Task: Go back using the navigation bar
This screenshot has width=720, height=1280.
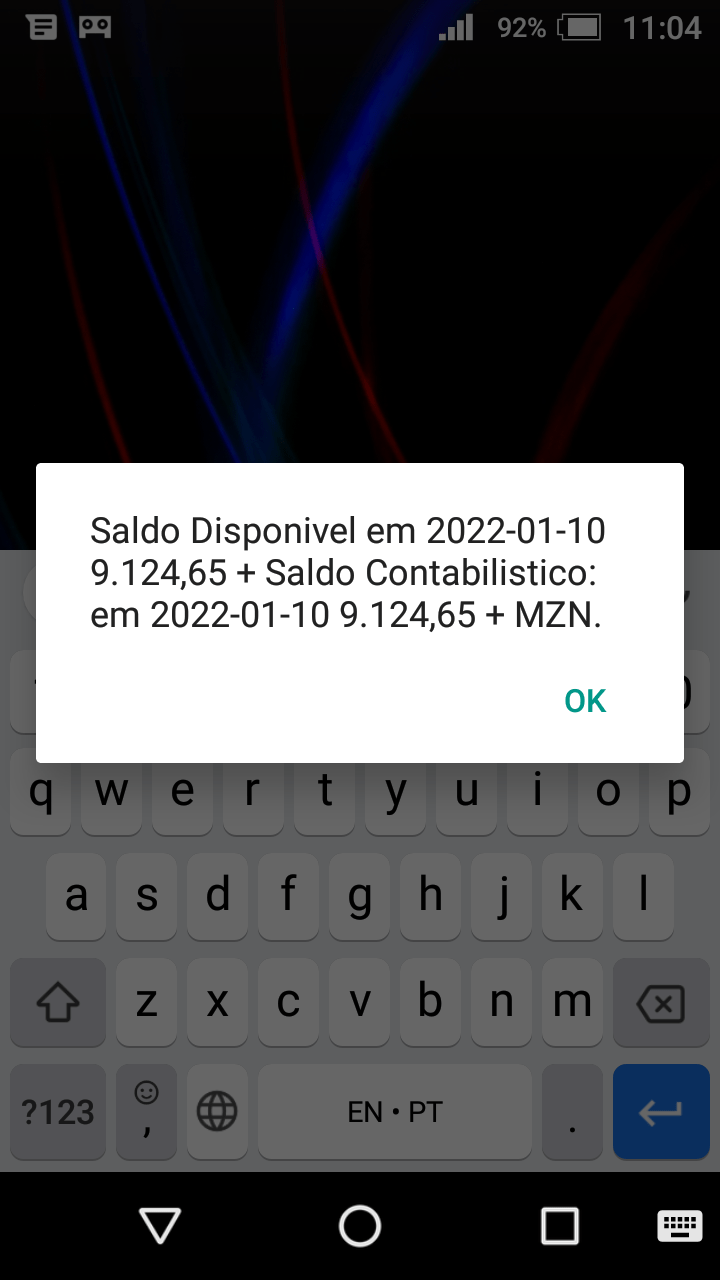Action: [160, 1225]
